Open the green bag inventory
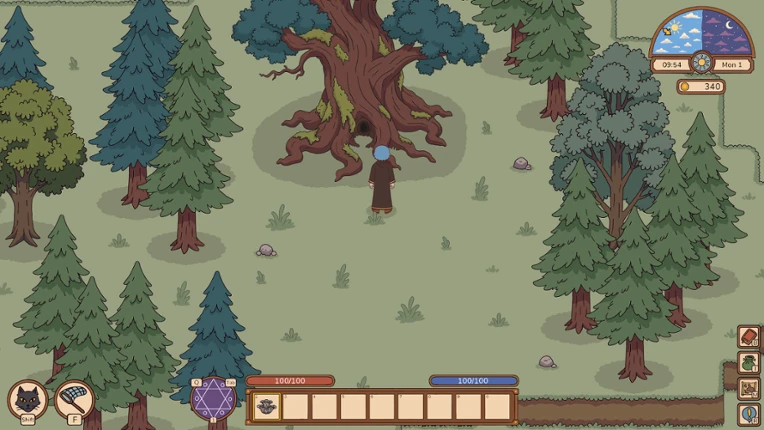The height and width of the screenshot is (430, 764). coord(749,363)
